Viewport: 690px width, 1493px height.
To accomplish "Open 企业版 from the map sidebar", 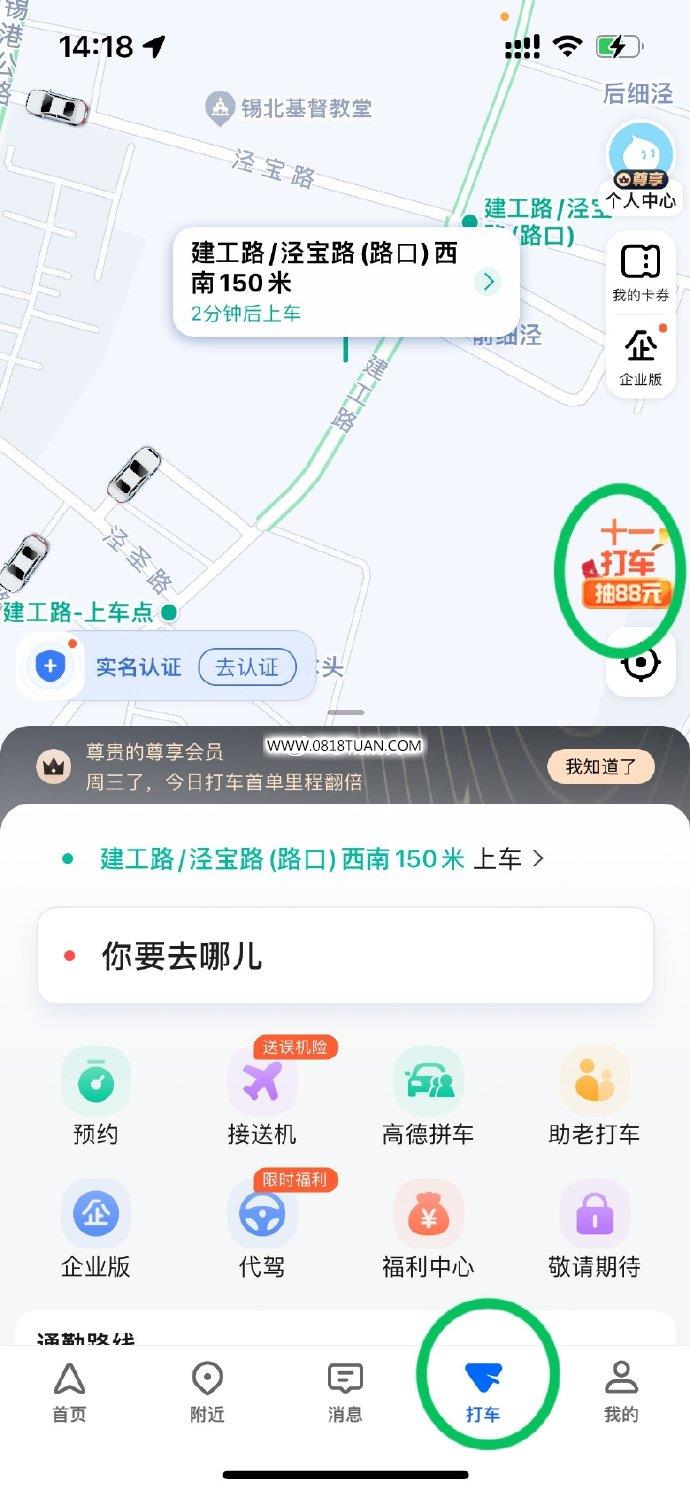I will (x=641, y=356).
